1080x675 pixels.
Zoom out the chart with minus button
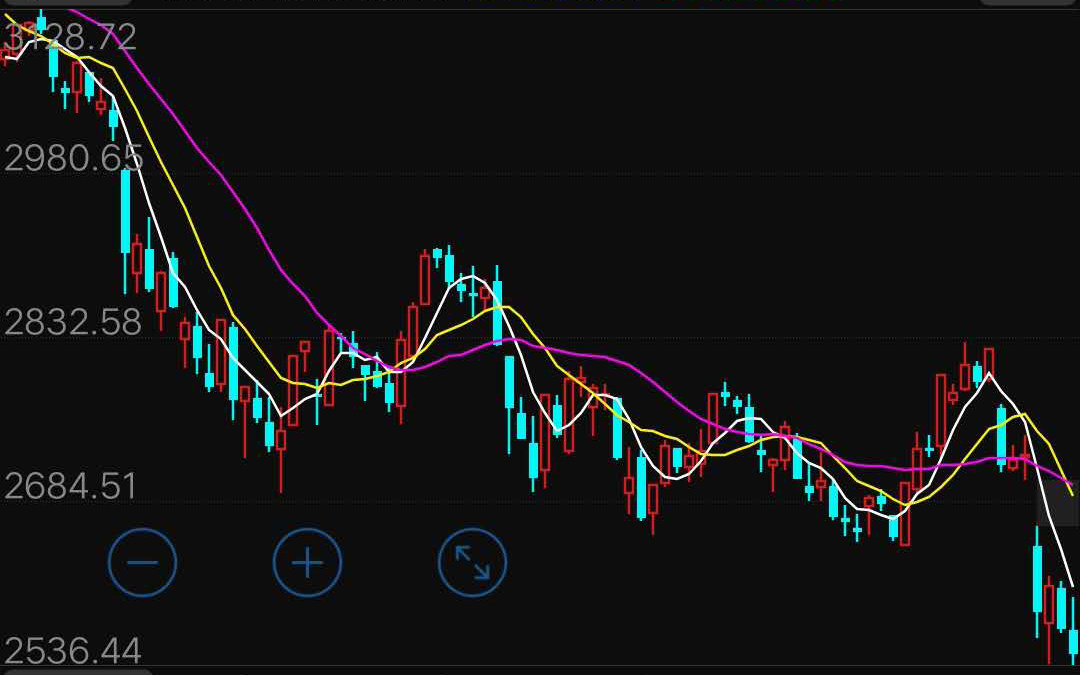pos(143,563)
